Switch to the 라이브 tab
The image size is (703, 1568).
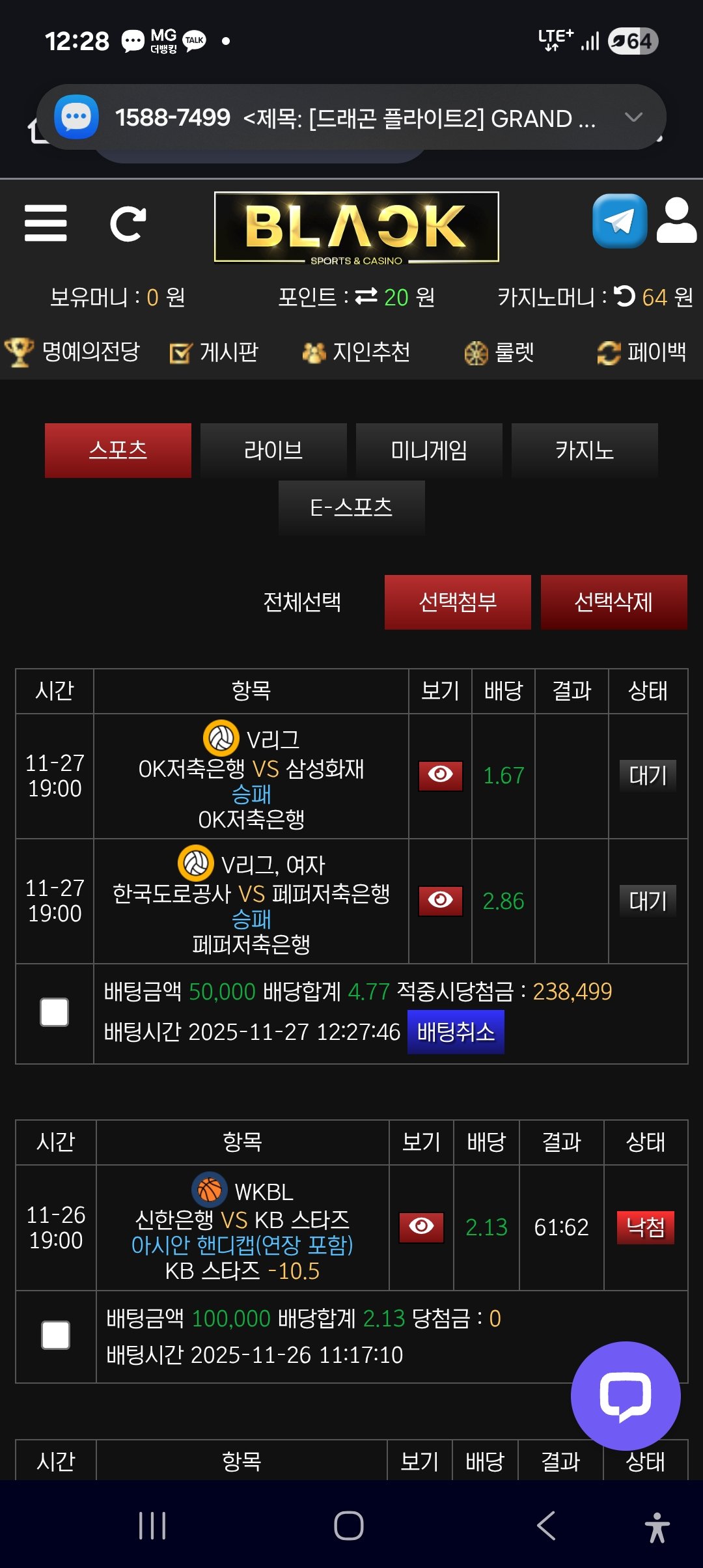[273, 451]
